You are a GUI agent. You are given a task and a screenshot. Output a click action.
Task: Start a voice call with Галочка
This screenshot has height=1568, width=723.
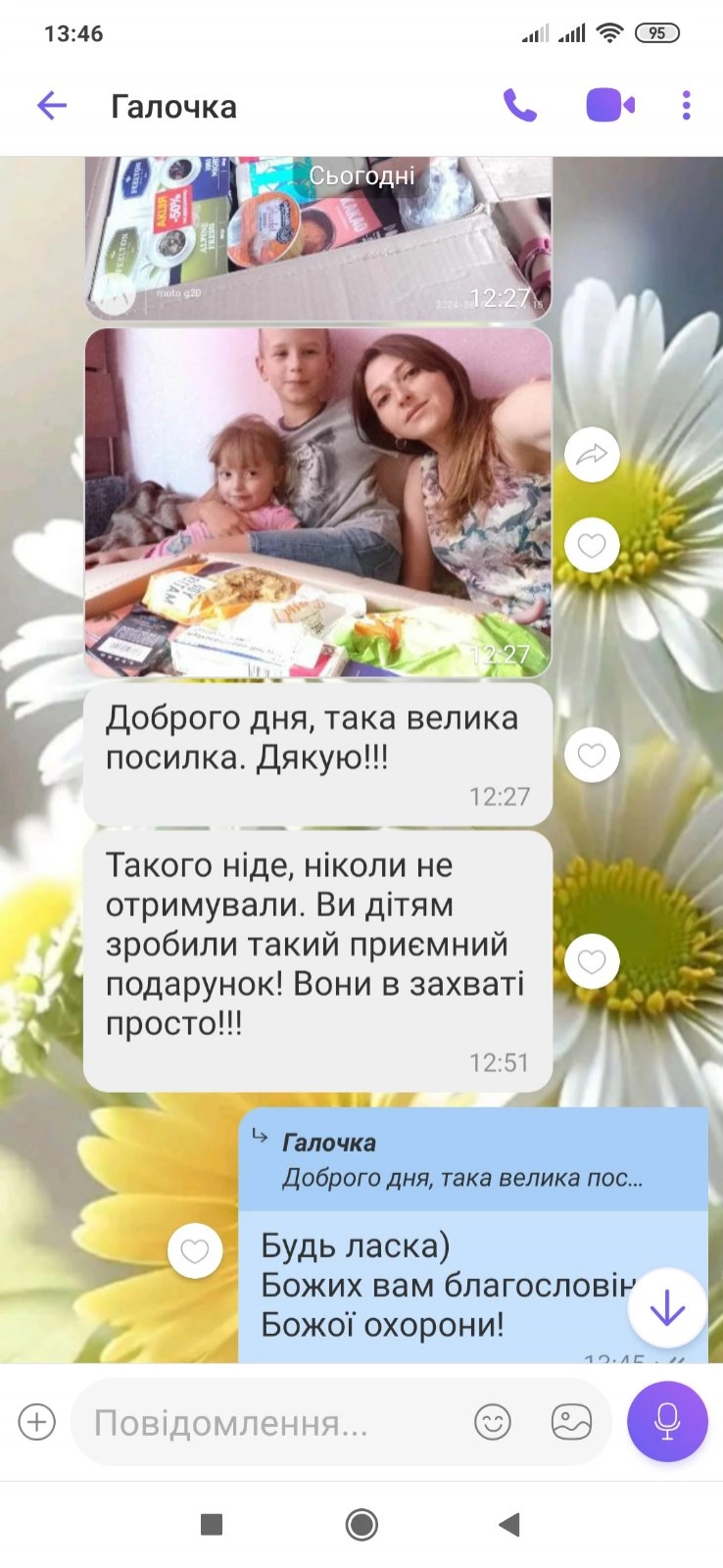[x=520, y=105]
